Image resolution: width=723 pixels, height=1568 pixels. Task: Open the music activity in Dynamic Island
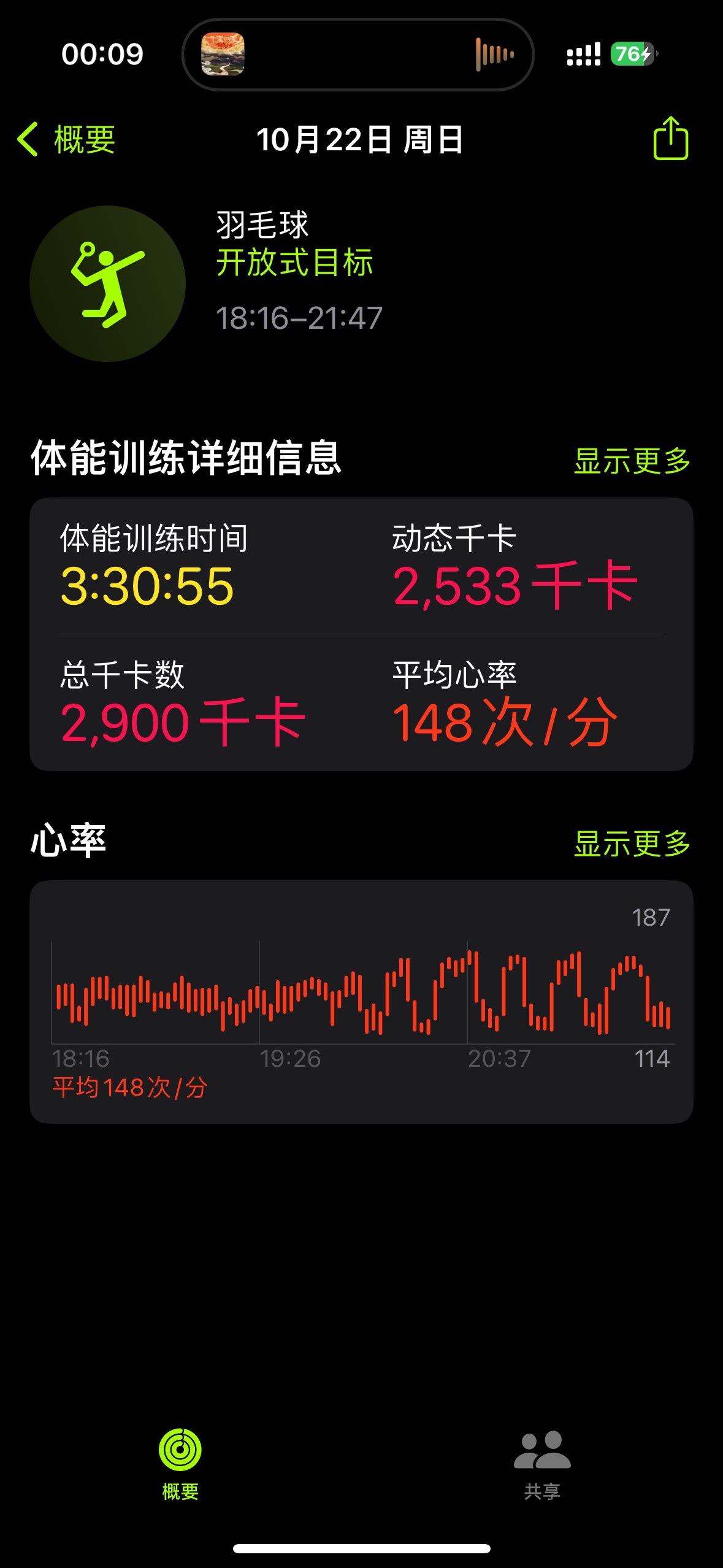(x=358, y=55)
